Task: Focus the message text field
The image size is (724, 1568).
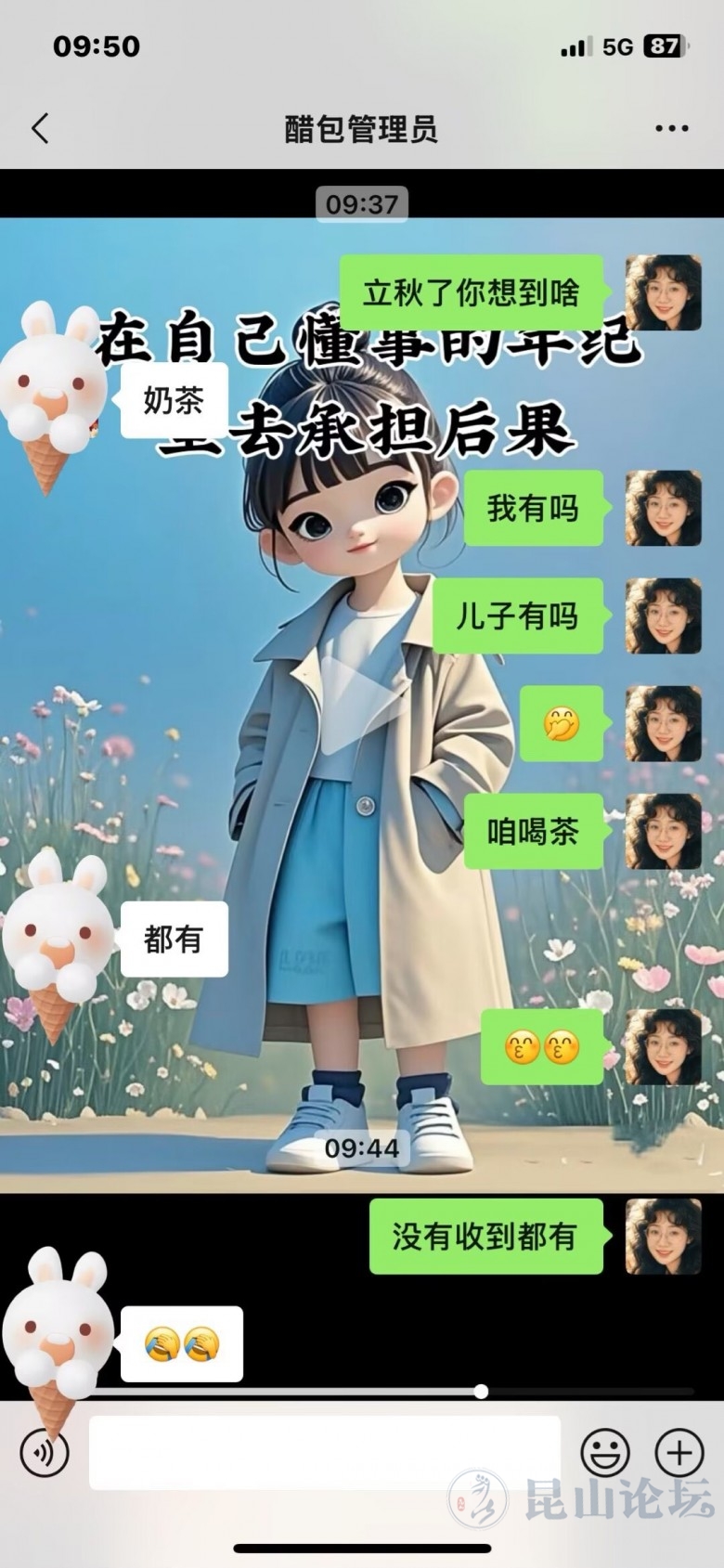Action: click(325, 1452)
